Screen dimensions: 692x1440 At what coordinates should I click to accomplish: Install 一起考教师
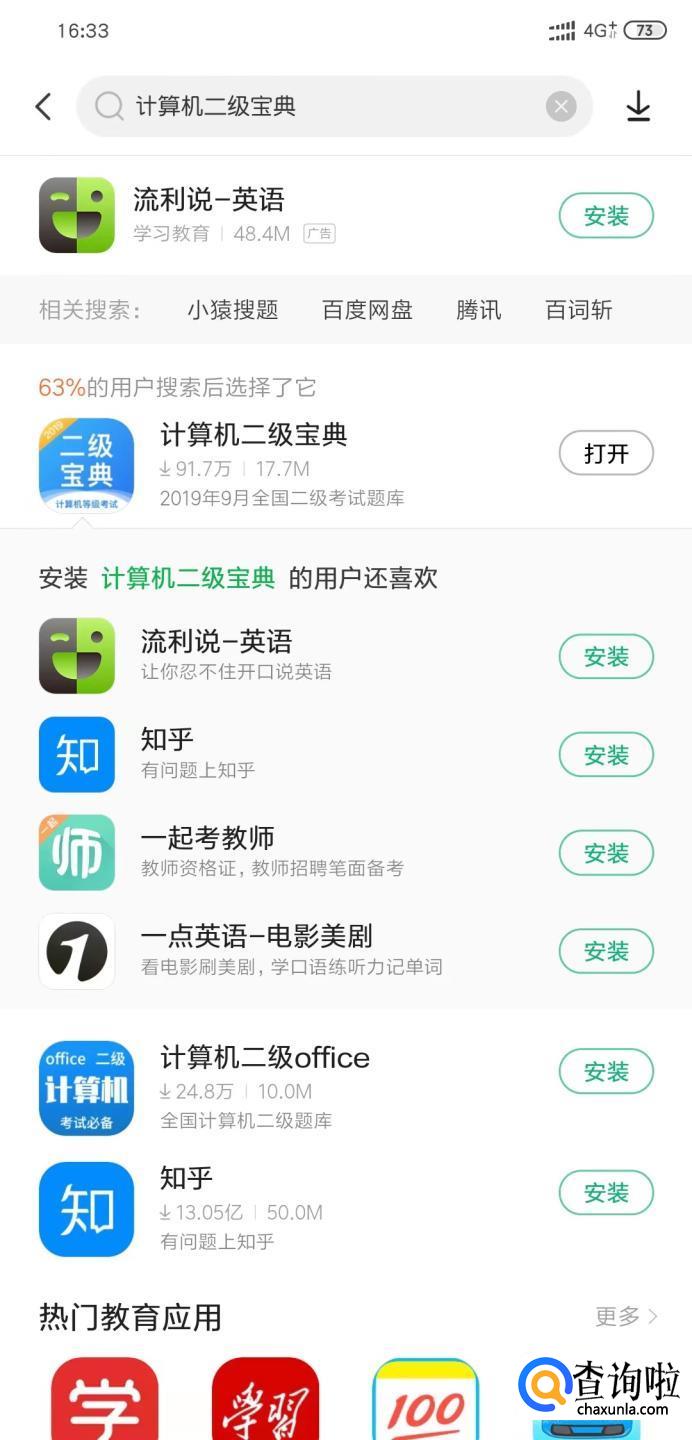[x=605, y=853]
